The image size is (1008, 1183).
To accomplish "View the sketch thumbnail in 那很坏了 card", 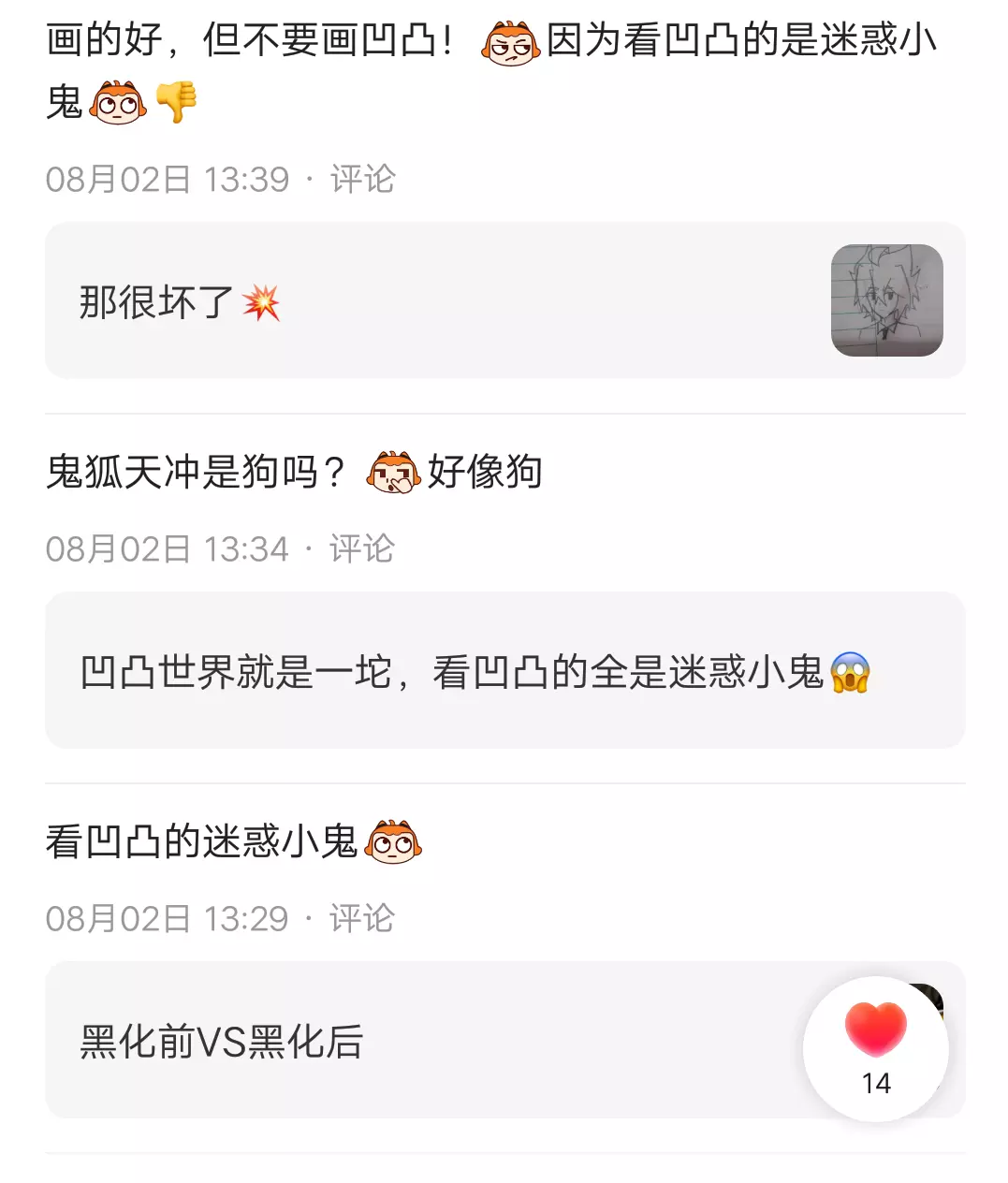I will [x=886, y=300].
